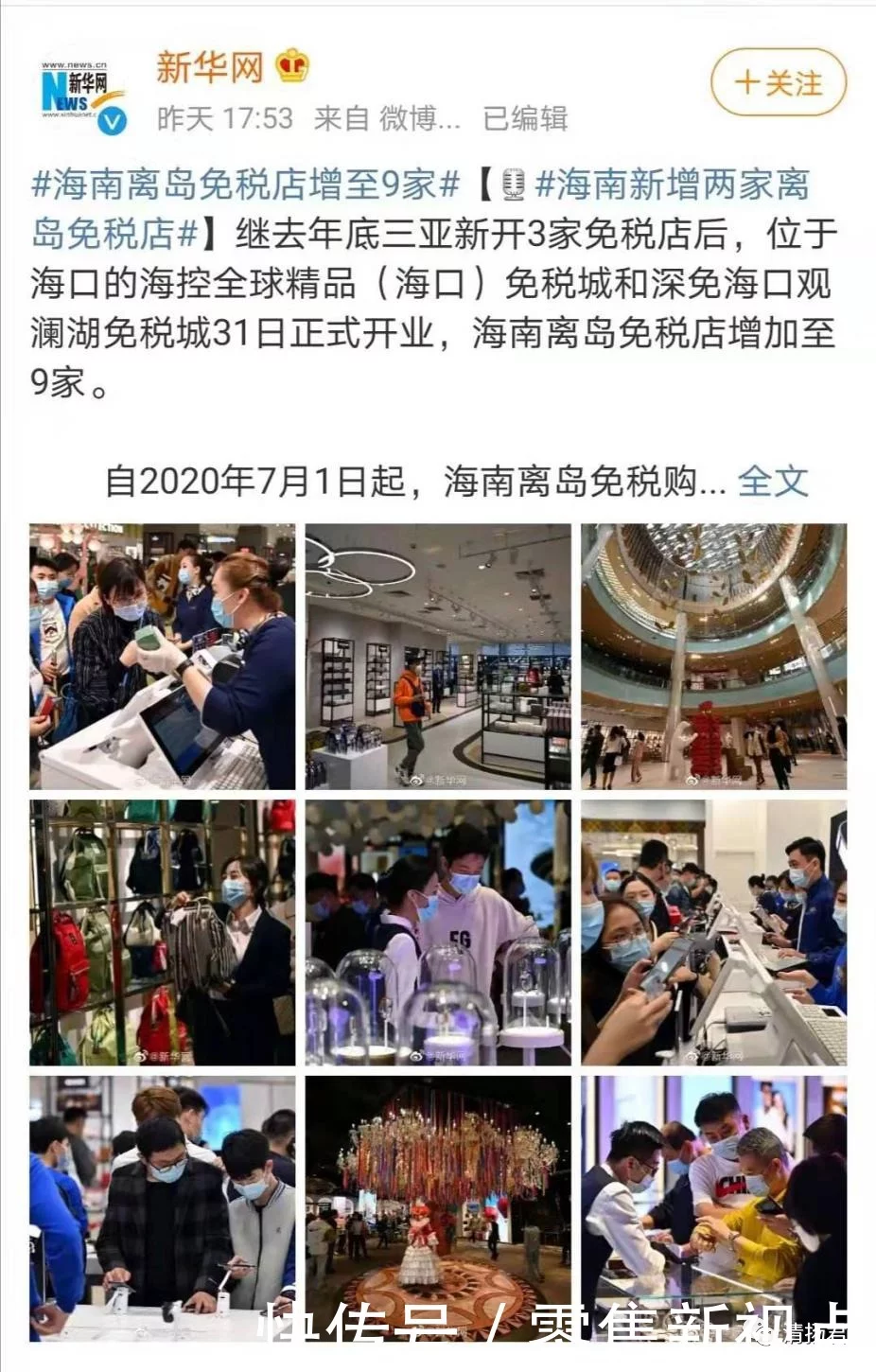Open the 新华网 profile avatar
876x1372 pixels.
[83, 93]
